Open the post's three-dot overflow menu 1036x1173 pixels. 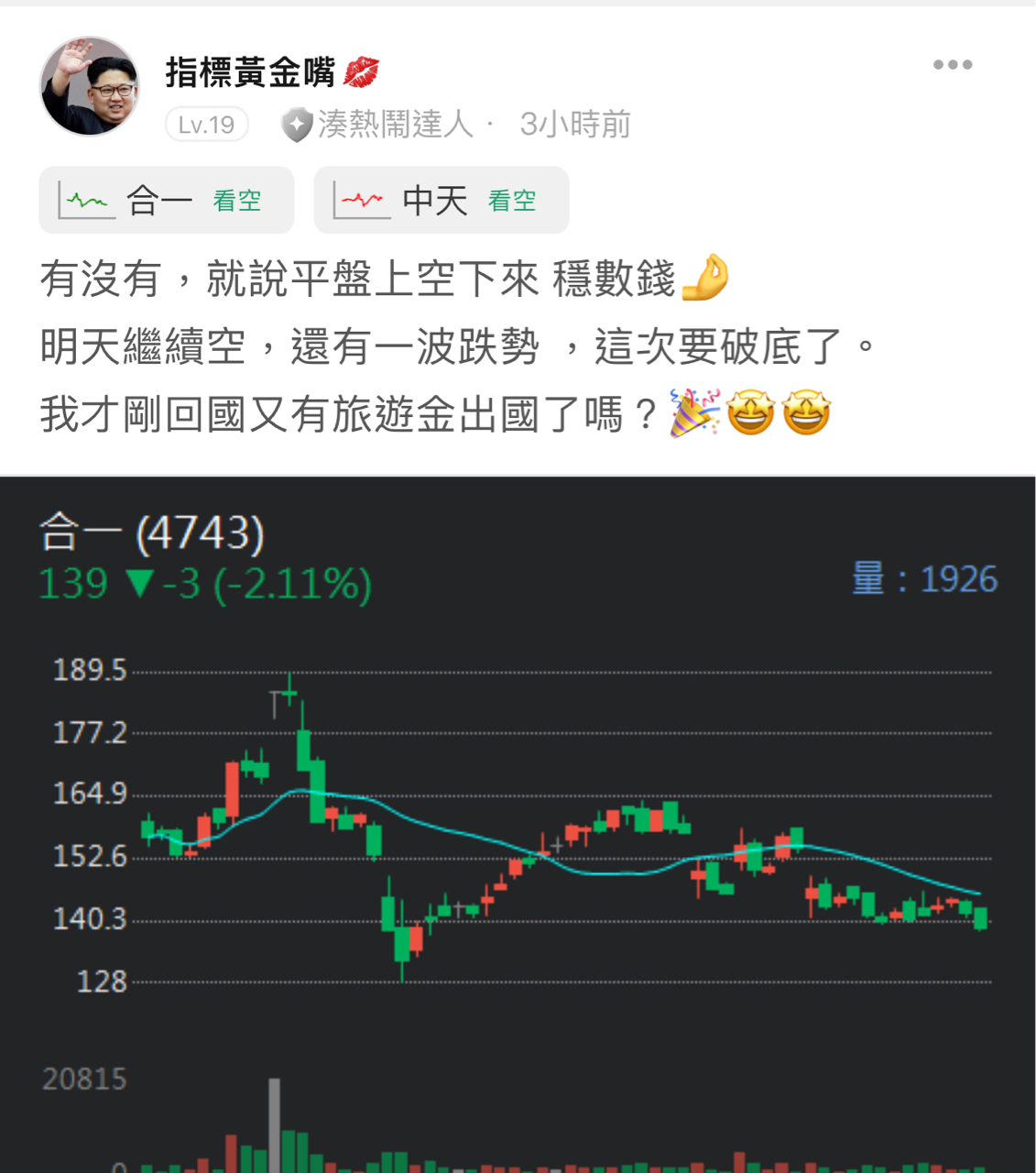coord(952,65)
